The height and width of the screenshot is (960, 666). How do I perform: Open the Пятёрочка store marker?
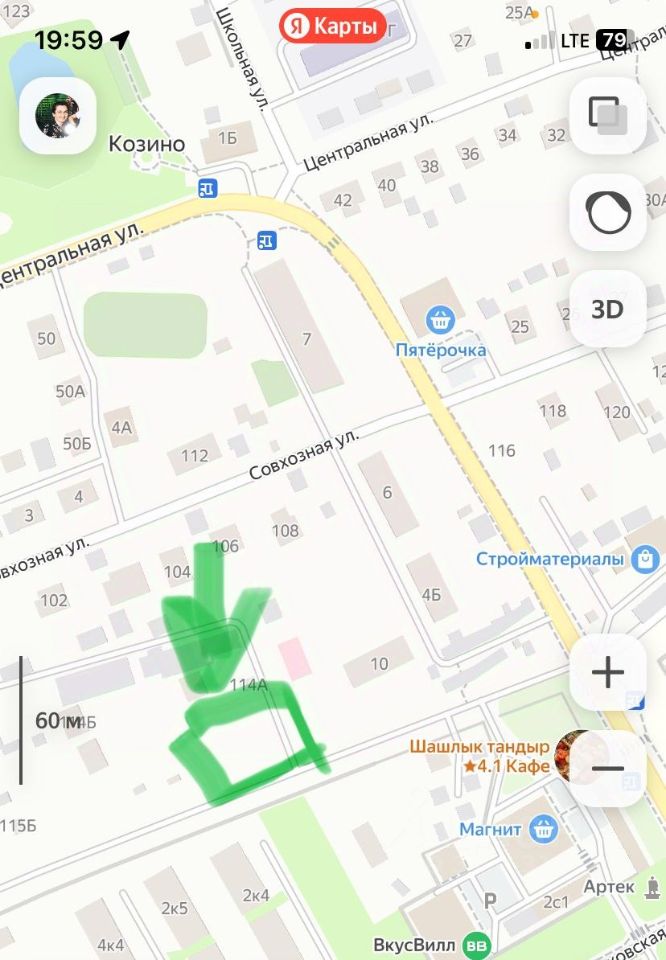438,321
